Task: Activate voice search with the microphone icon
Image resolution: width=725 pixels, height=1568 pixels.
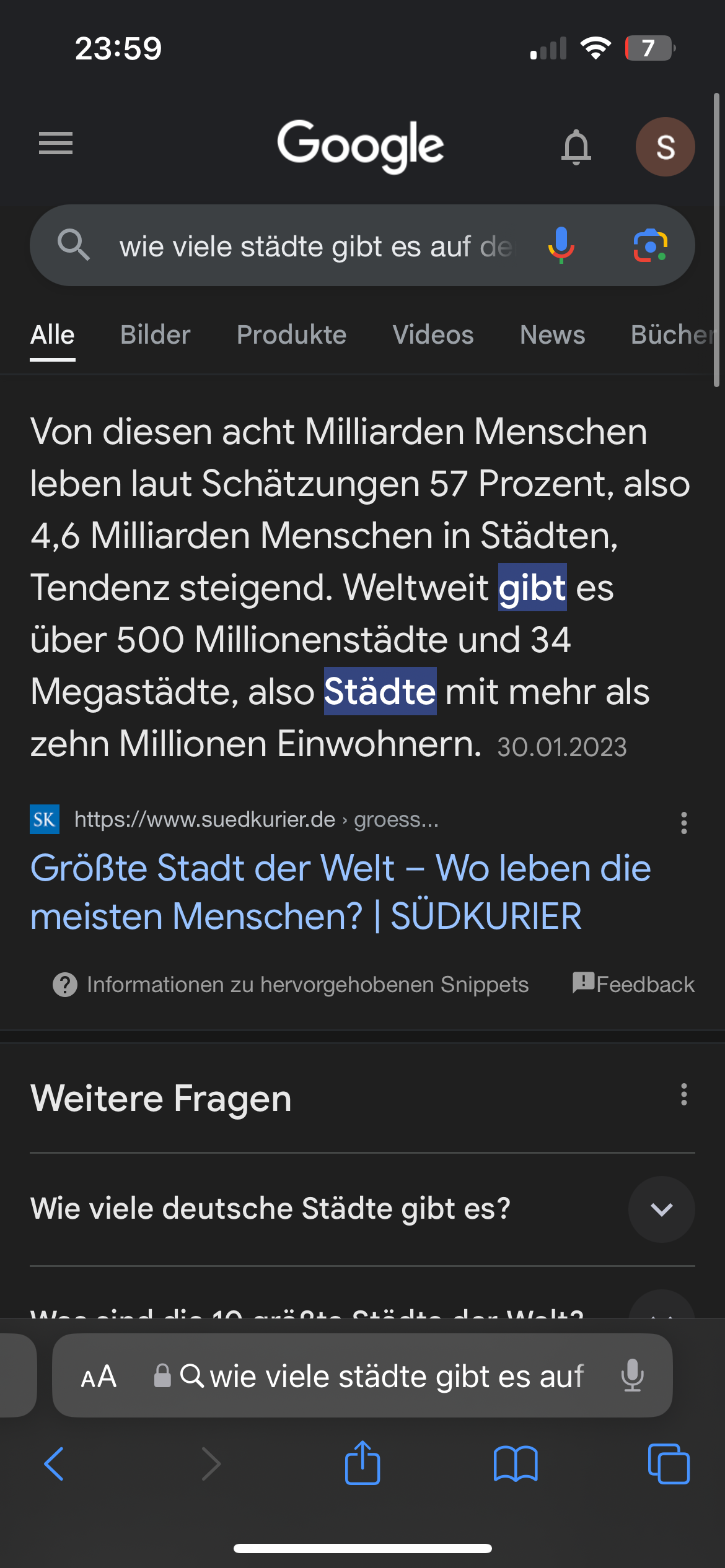Action: [561, 246]
